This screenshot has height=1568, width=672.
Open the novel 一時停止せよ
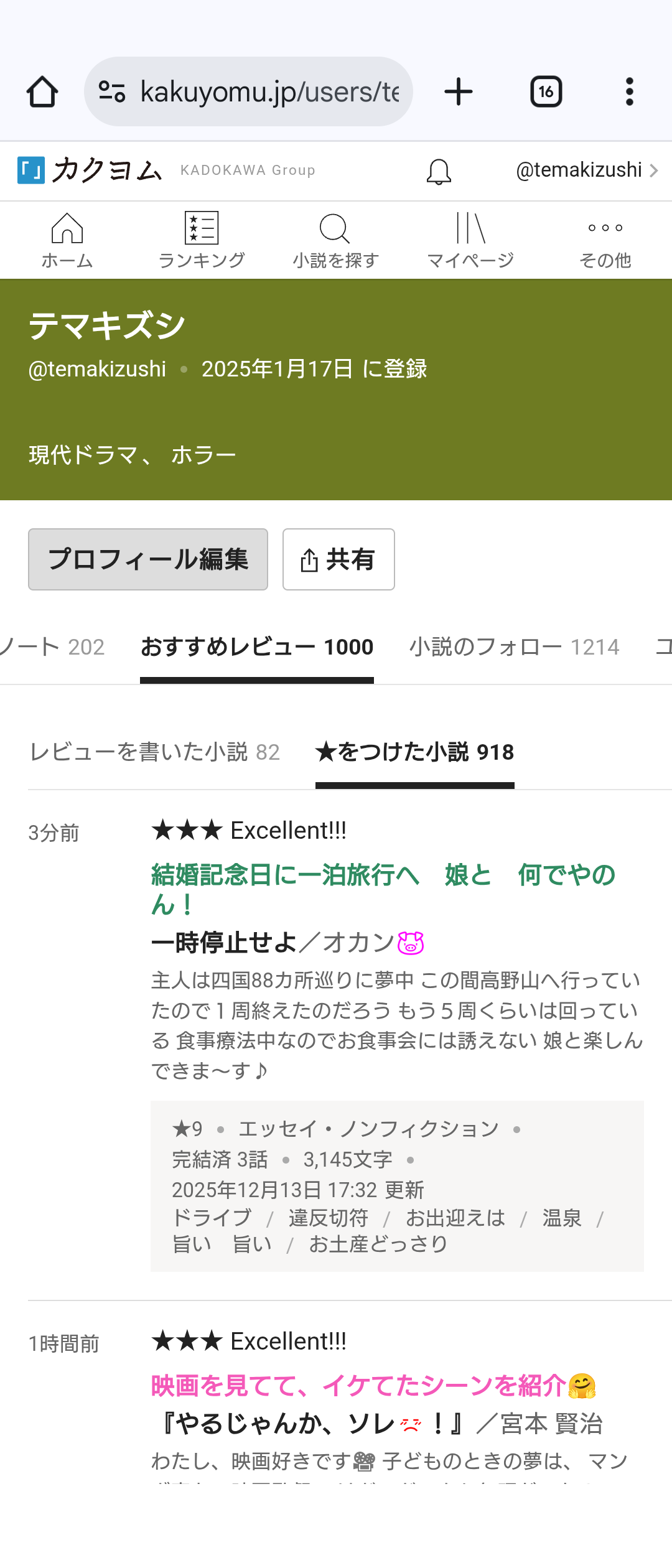tap(224, 943)
